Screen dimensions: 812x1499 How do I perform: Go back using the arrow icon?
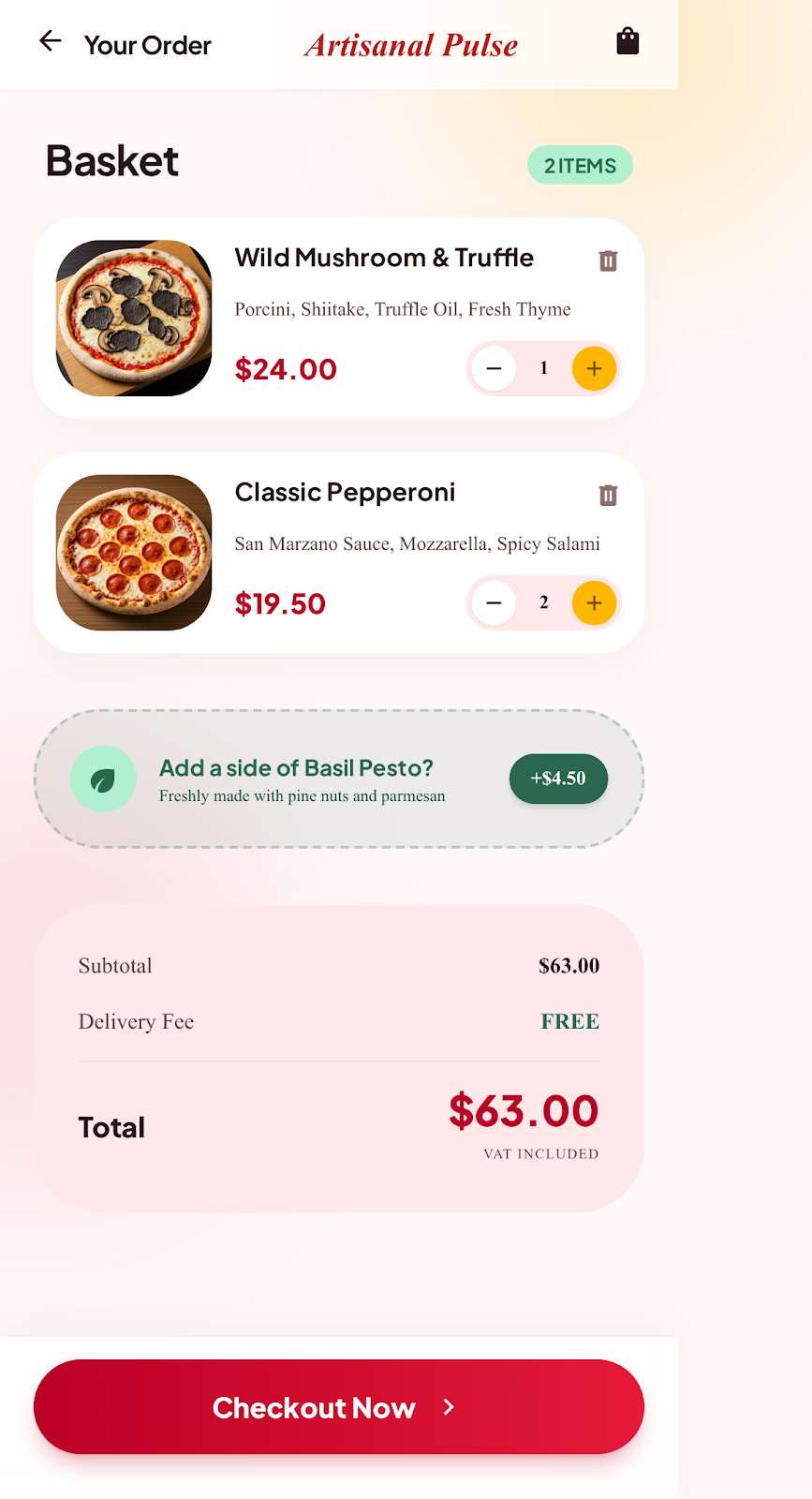(51, 41)
